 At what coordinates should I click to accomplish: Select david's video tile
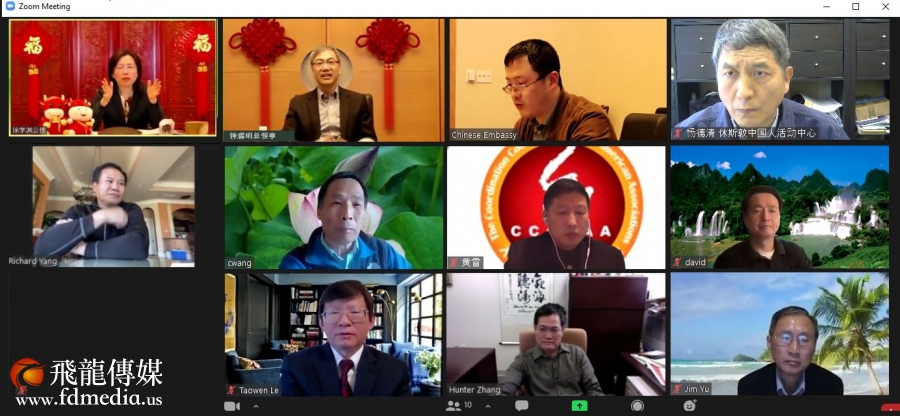(779, 207)
